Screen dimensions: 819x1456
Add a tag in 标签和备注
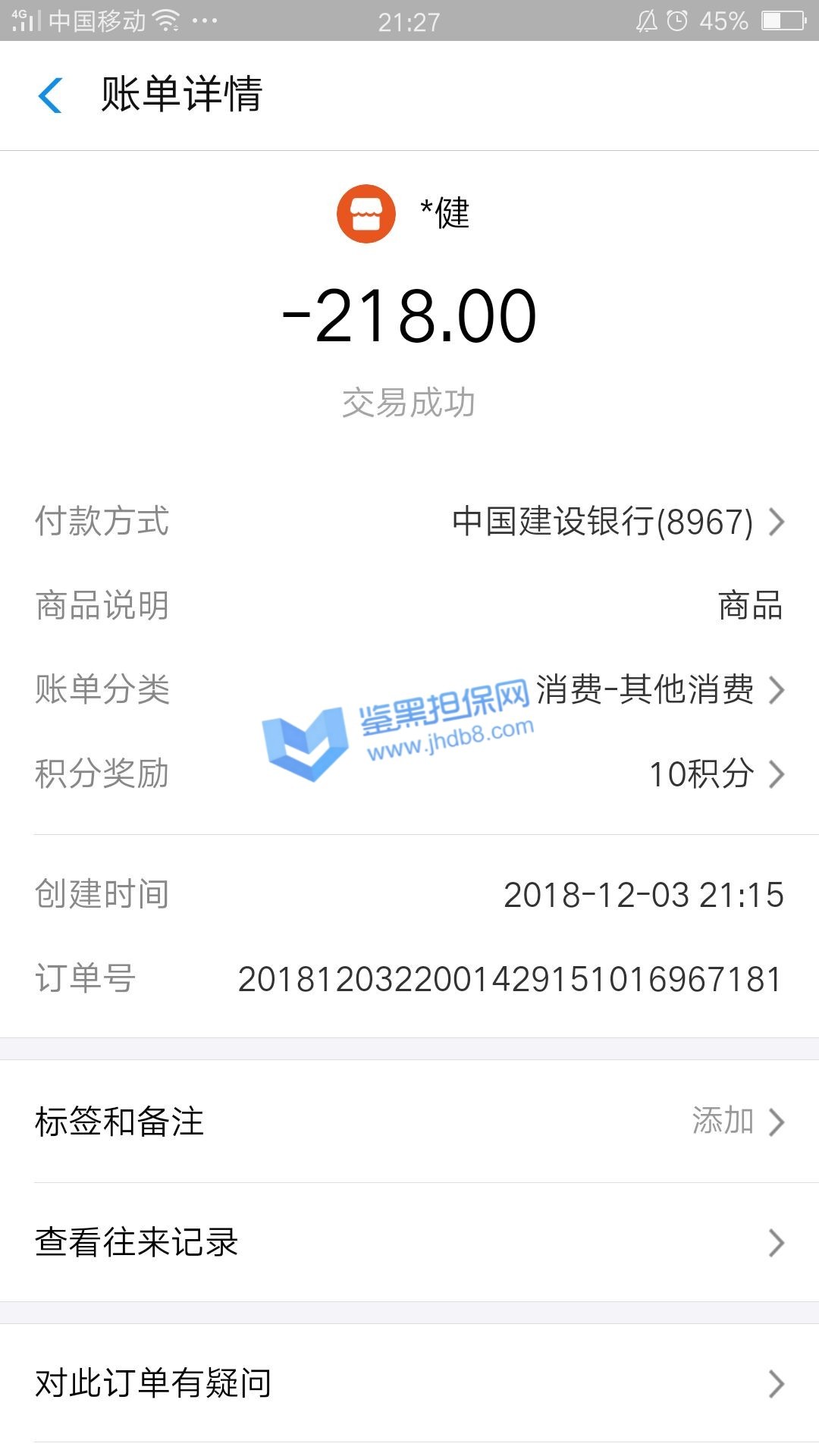point(736,1122)
